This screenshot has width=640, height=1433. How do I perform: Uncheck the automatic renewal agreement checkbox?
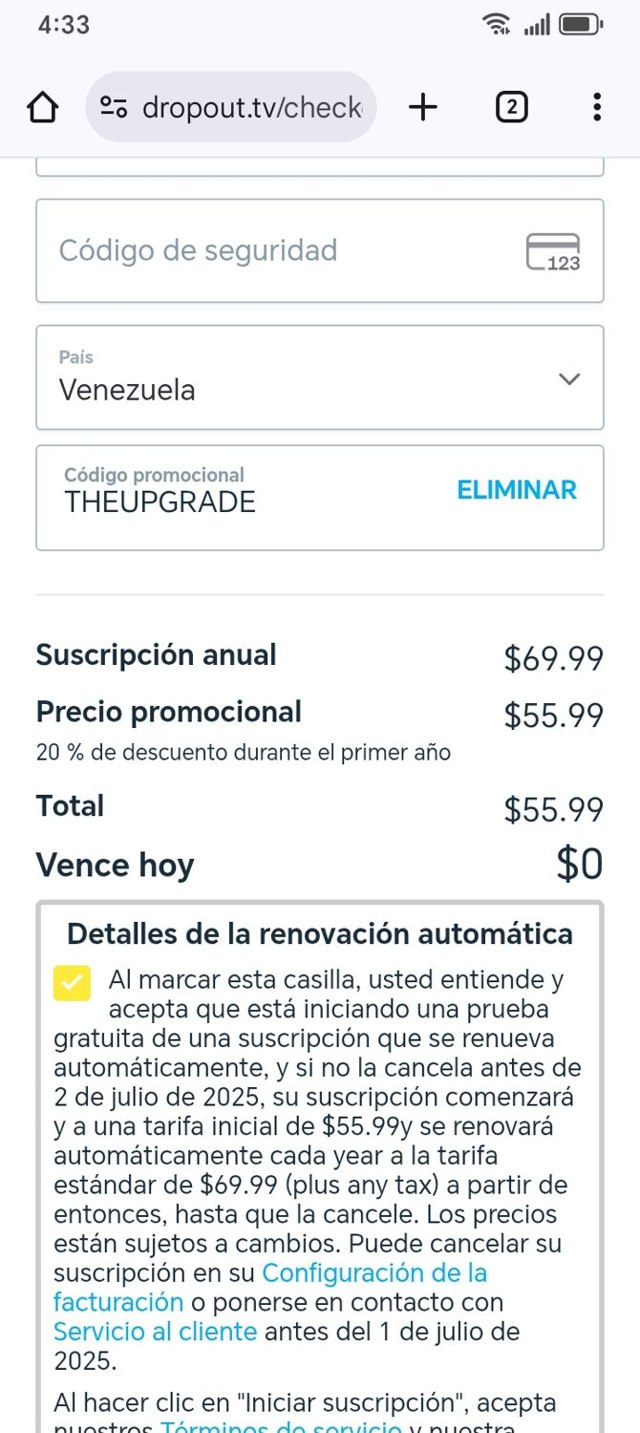click(x=72, y=984)
